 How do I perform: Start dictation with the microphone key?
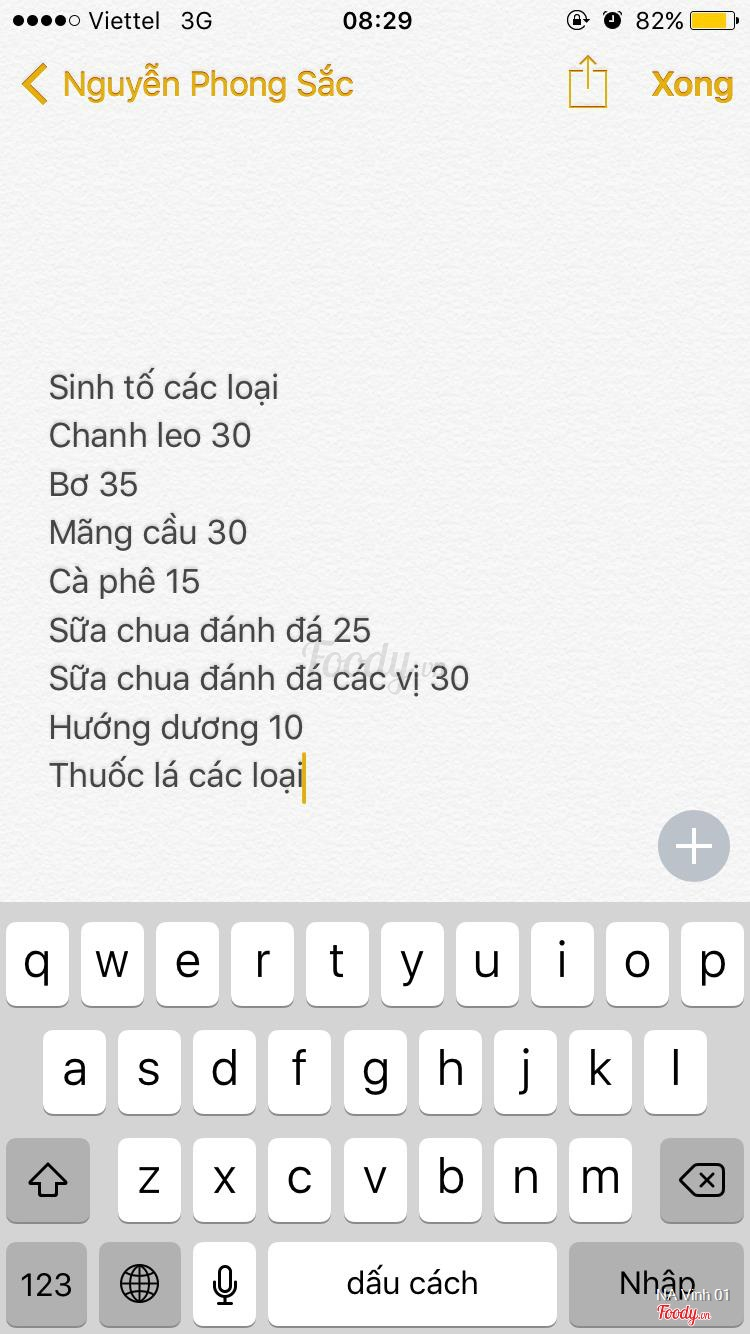click(225, 1284)
